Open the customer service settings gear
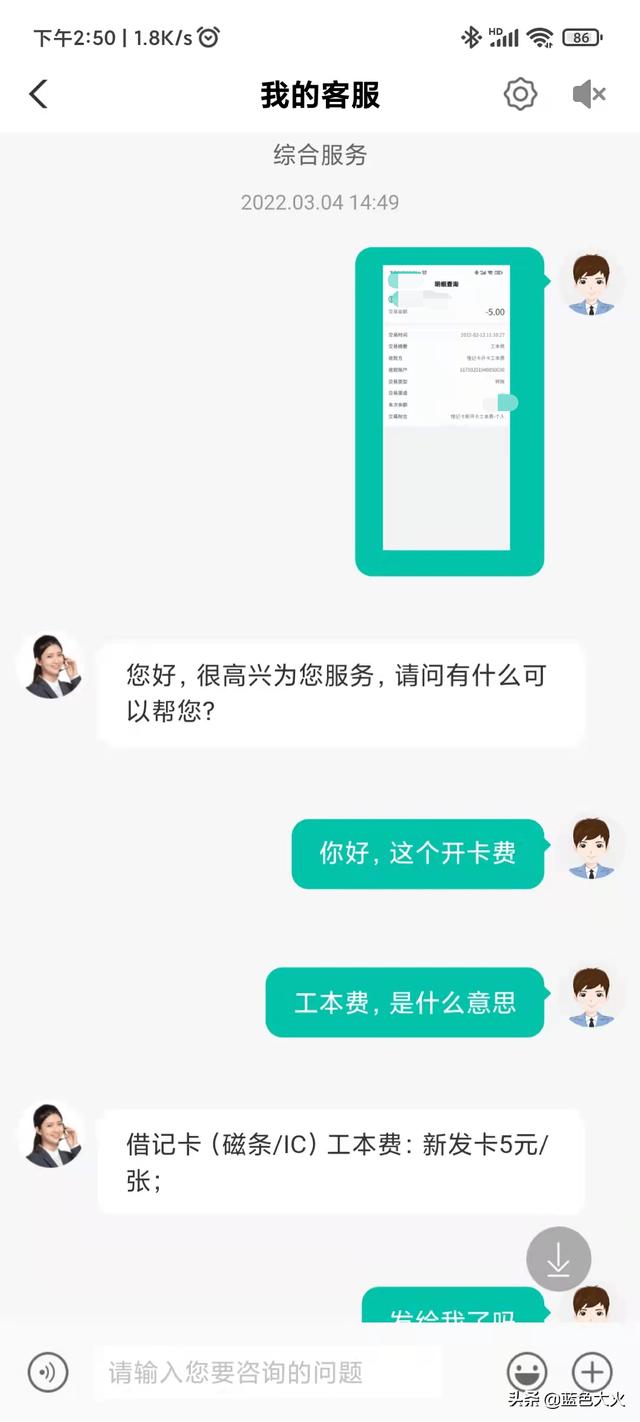This screenshot has width=640, height=1422. (520, 95)
